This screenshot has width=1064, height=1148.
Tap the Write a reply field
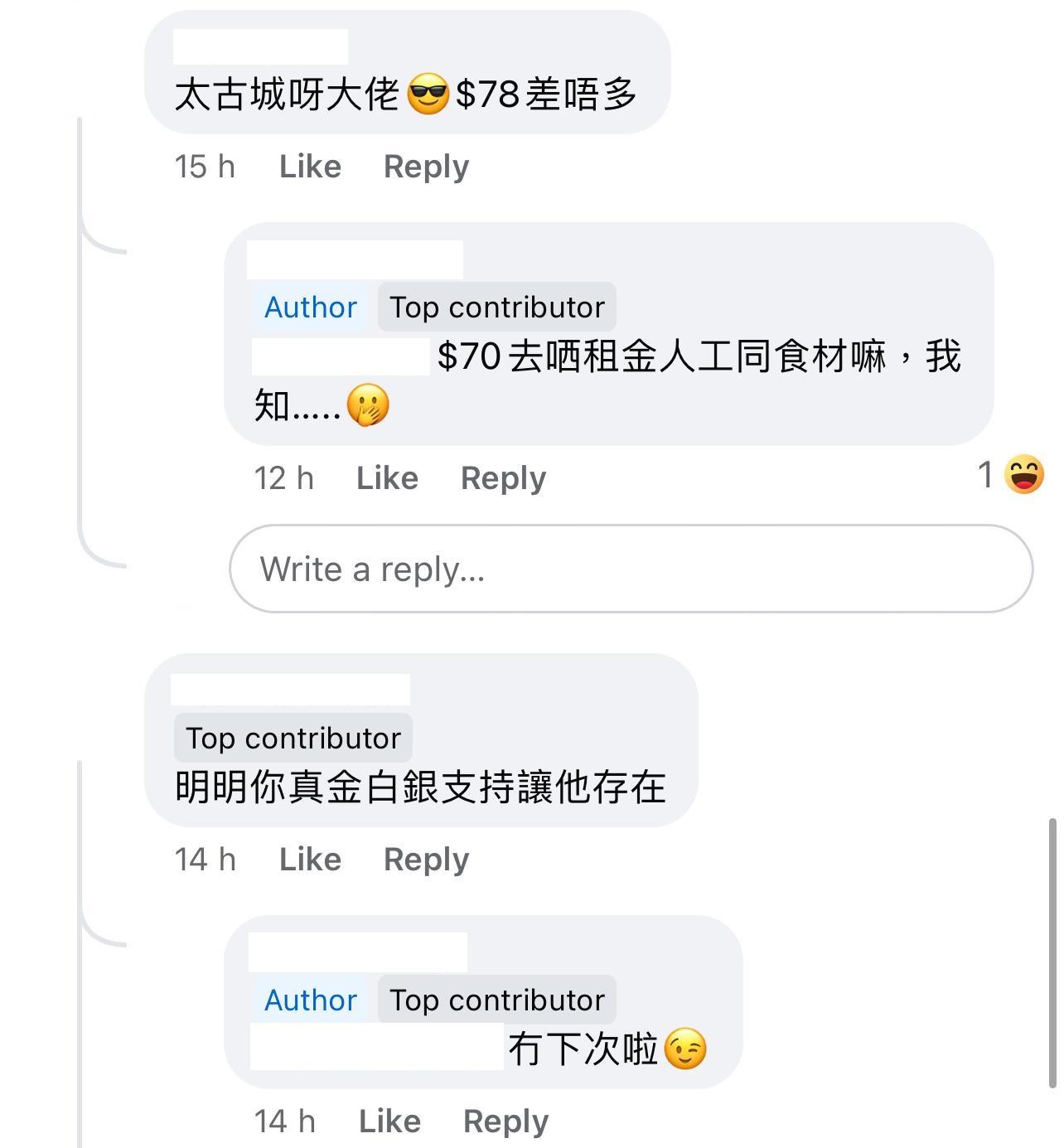[630, 569]
